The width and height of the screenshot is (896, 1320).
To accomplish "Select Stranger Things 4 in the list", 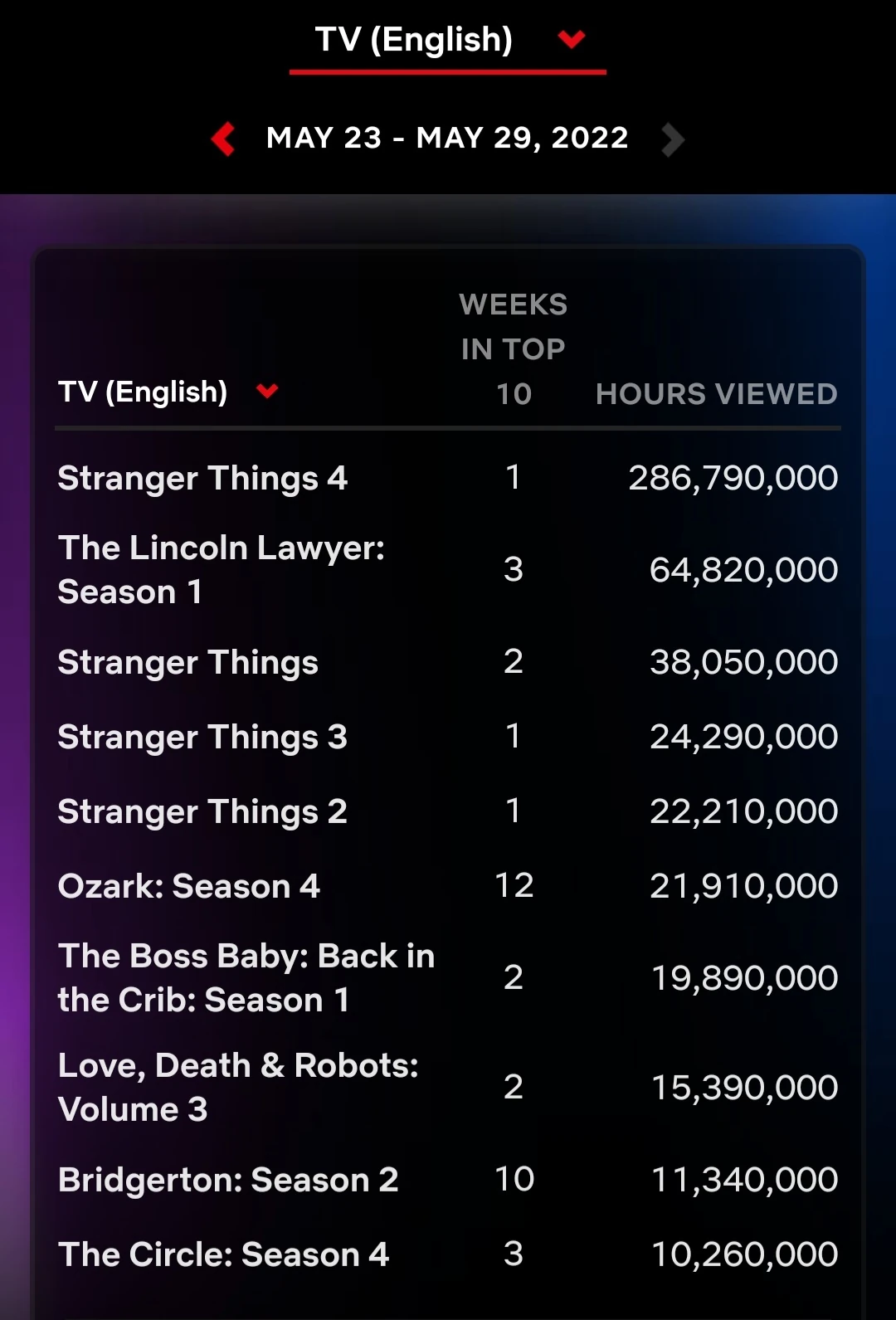I will tap(202, 478).
